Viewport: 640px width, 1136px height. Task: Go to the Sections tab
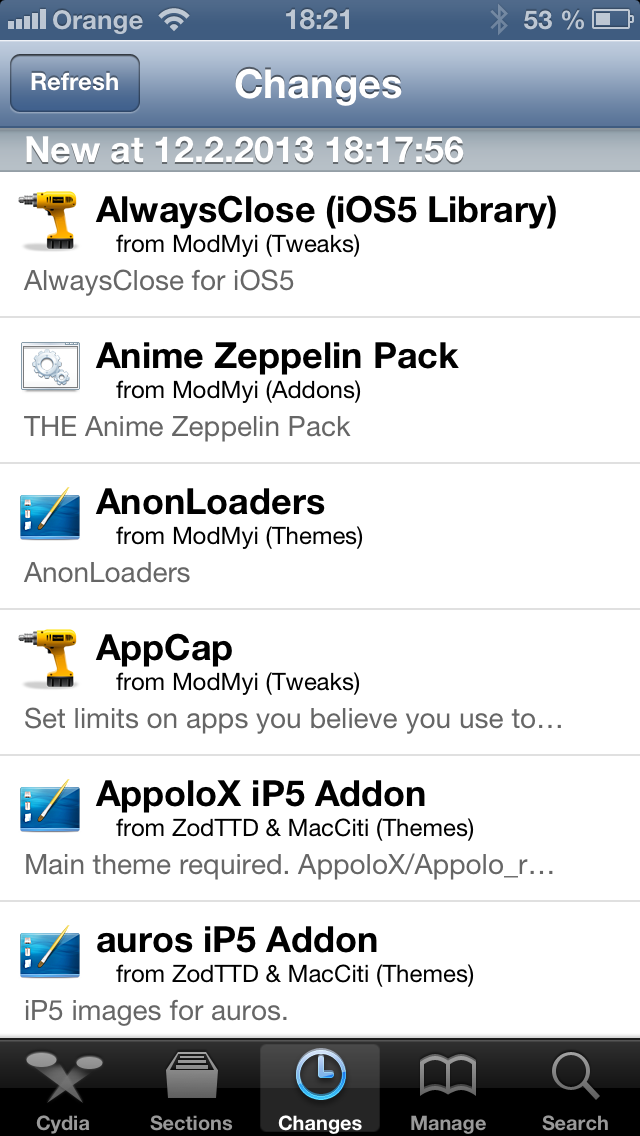[x=191, y=1090]
